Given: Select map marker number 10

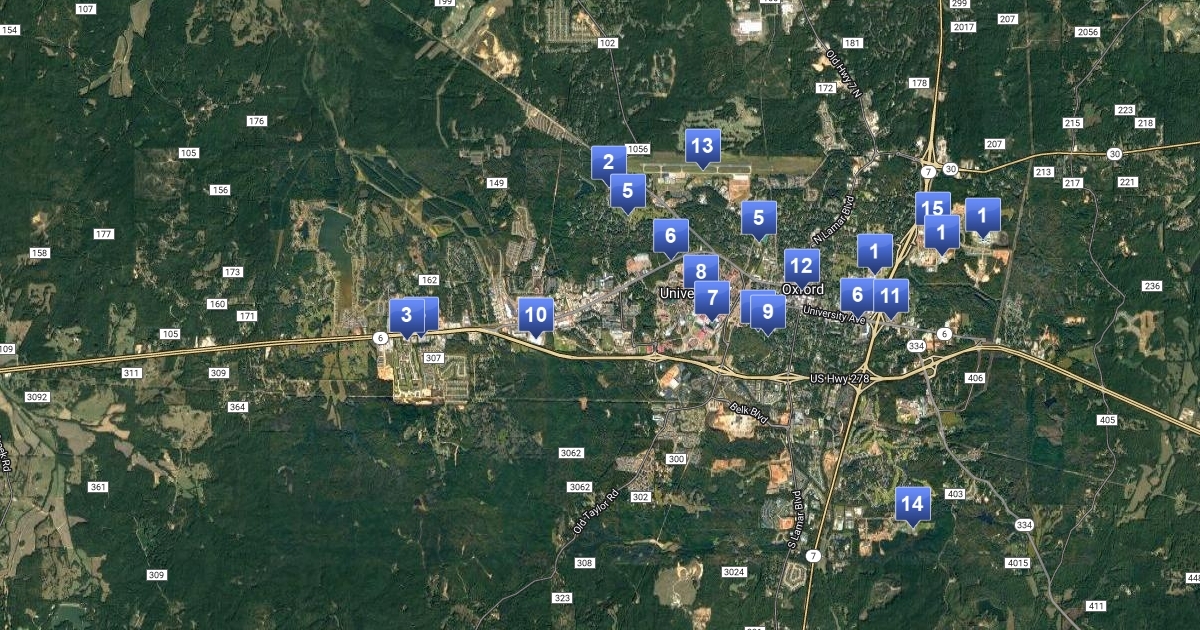Looking at the screenshot, I should [536, 315].
